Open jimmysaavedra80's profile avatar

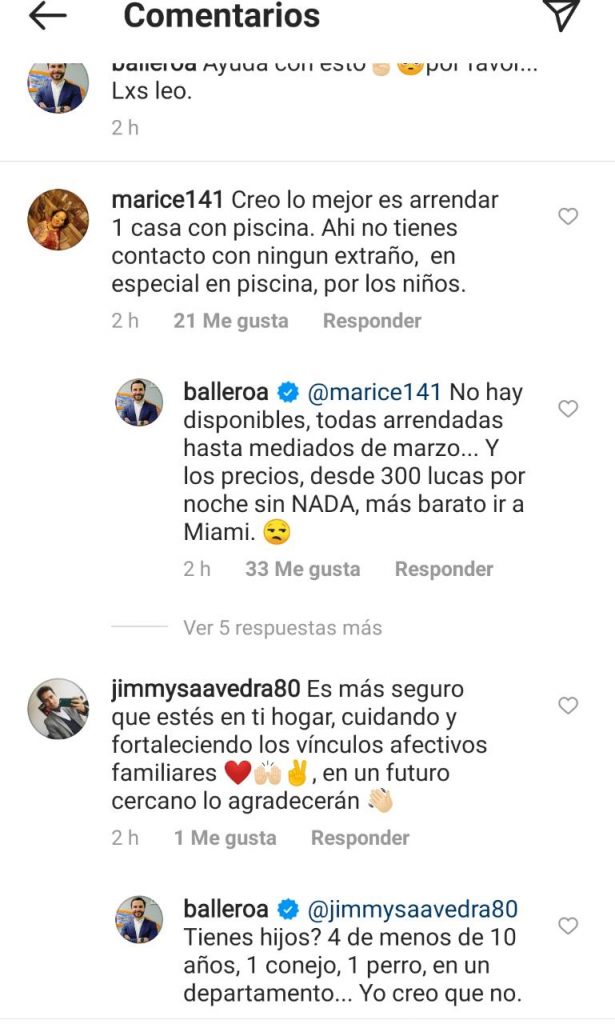(x=58, y=708)
